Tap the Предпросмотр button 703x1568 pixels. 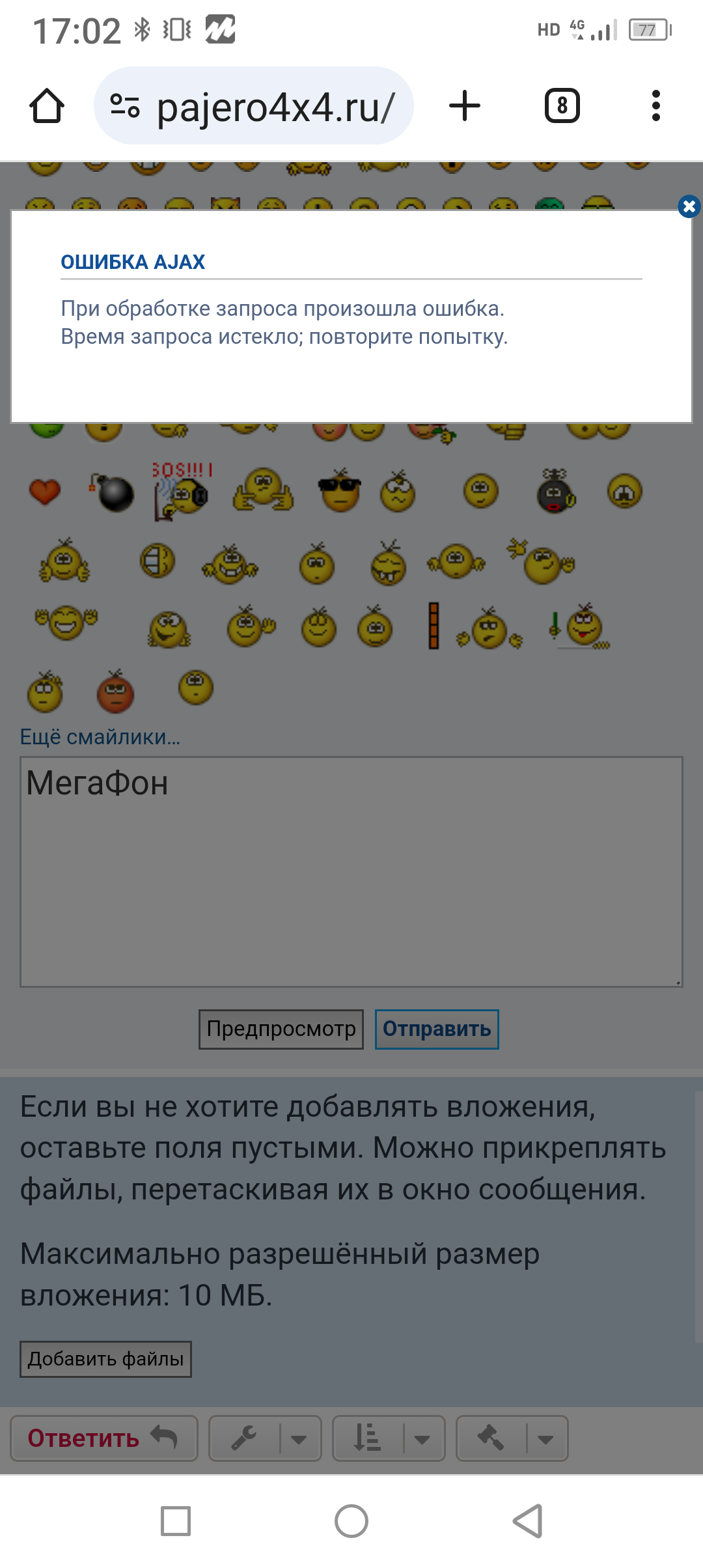[281, 1029]
